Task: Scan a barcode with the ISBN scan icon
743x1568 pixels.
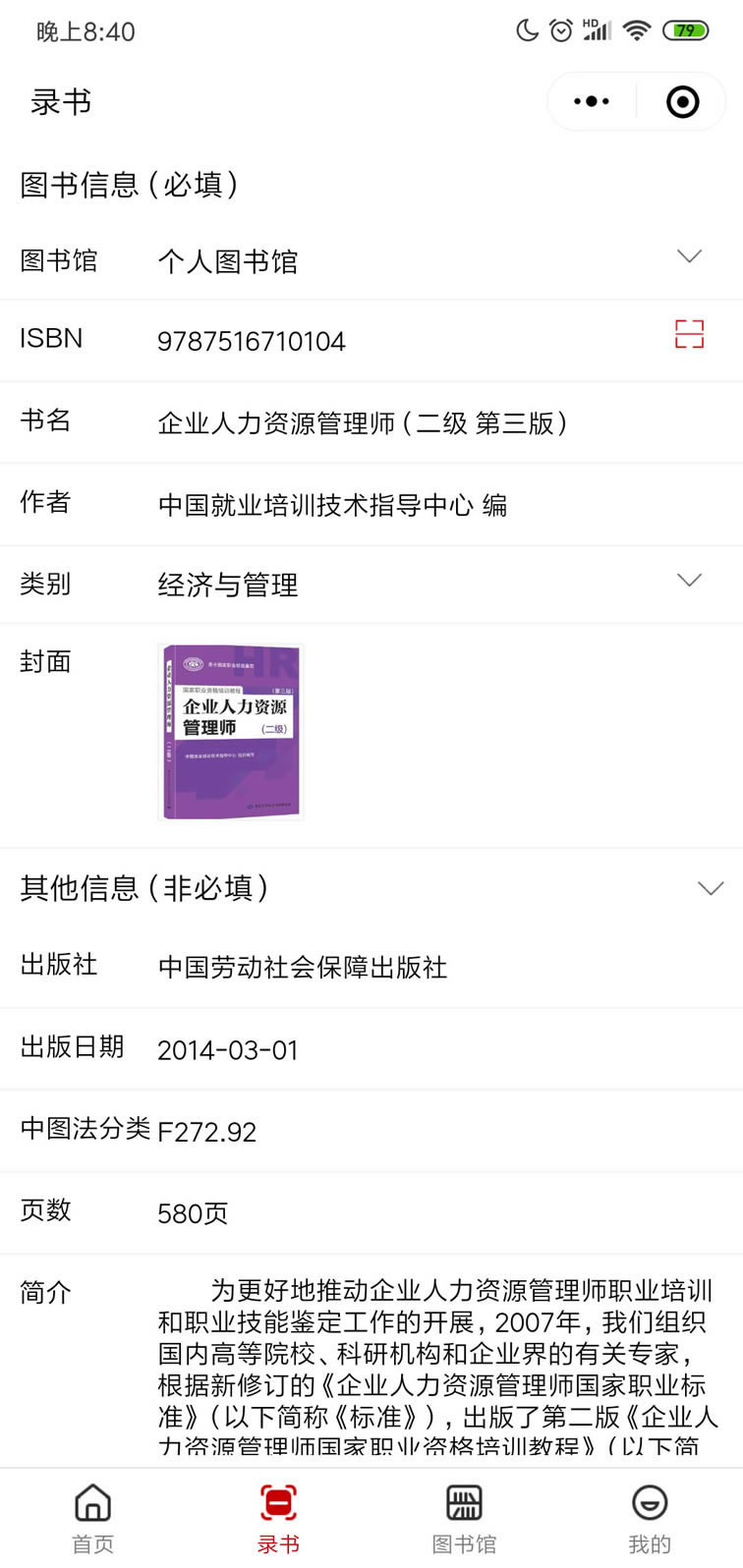Action: (689, 335)
